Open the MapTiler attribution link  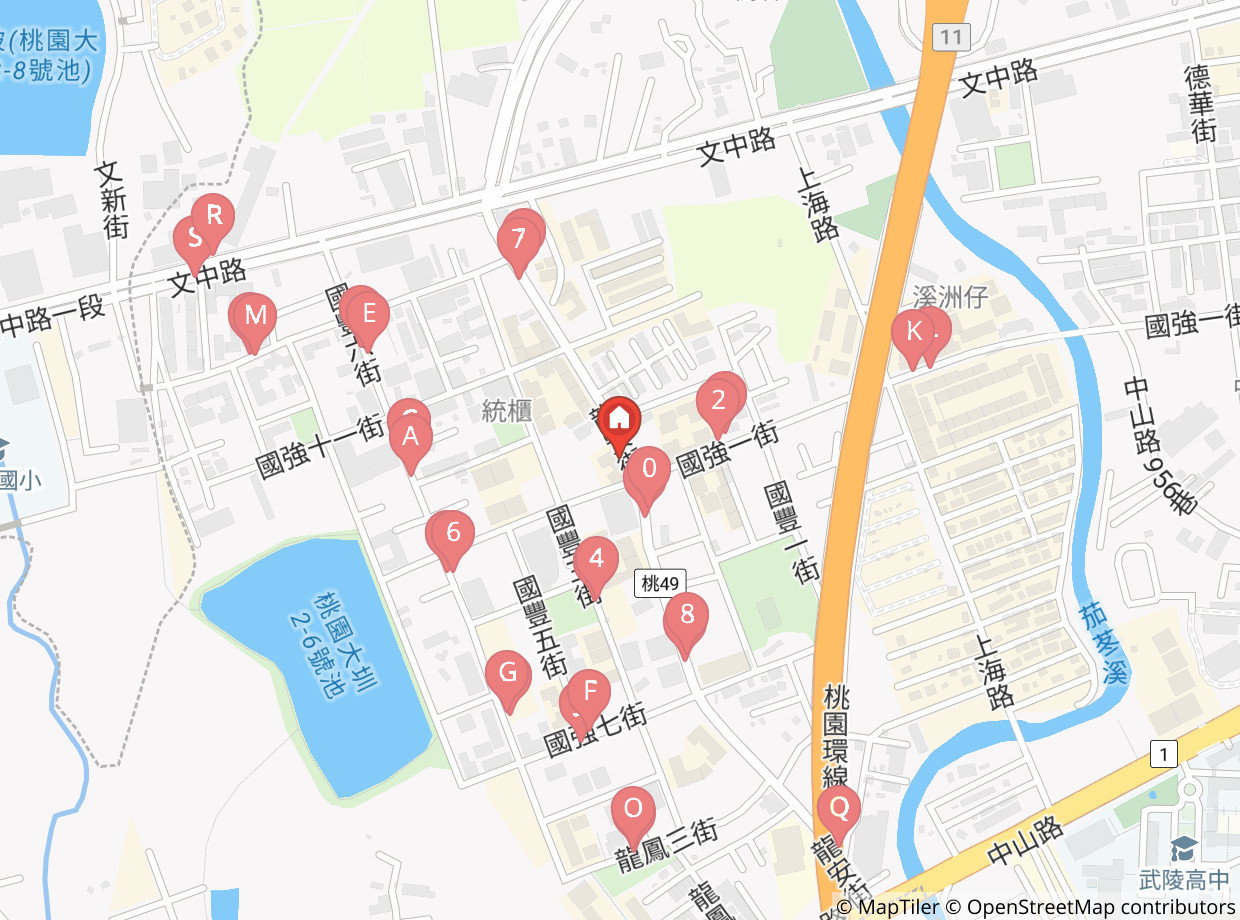point(896,907)
